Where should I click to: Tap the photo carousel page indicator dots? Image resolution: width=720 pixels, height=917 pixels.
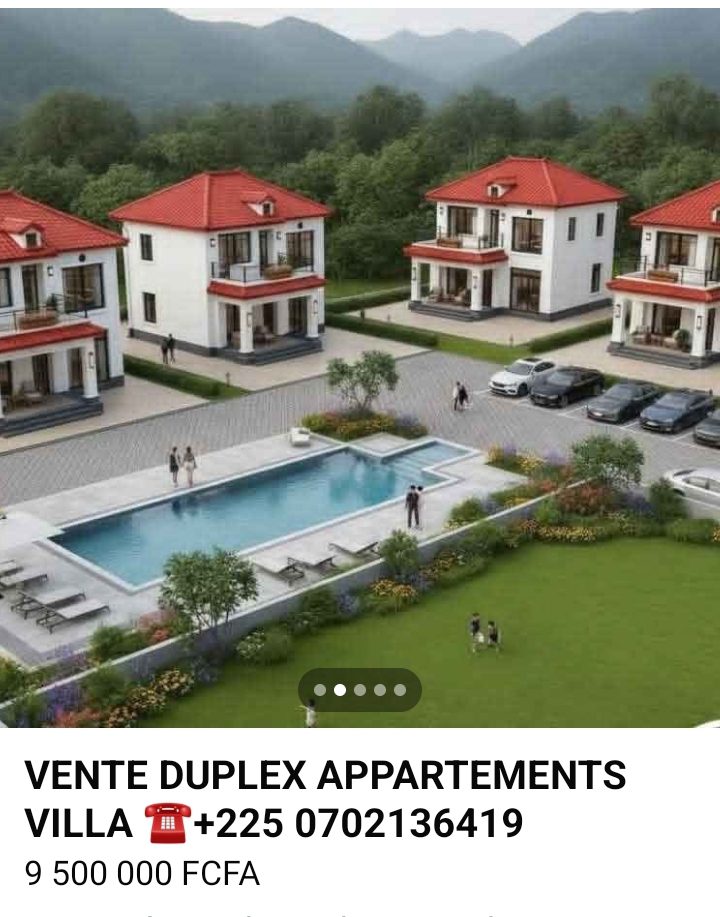[x=359, y=690]
